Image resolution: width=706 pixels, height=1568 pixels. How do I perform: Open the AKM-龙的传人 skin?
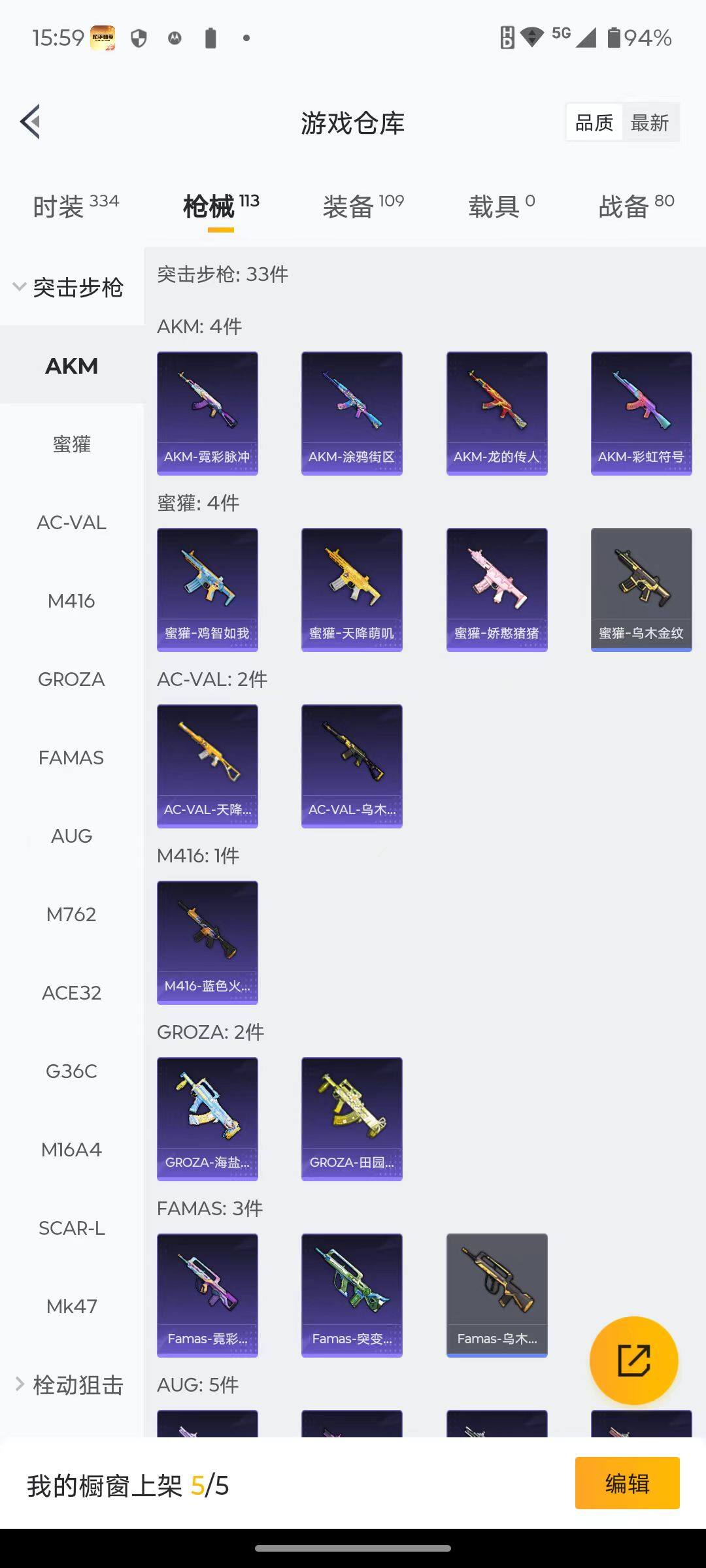tap(497, 413)
